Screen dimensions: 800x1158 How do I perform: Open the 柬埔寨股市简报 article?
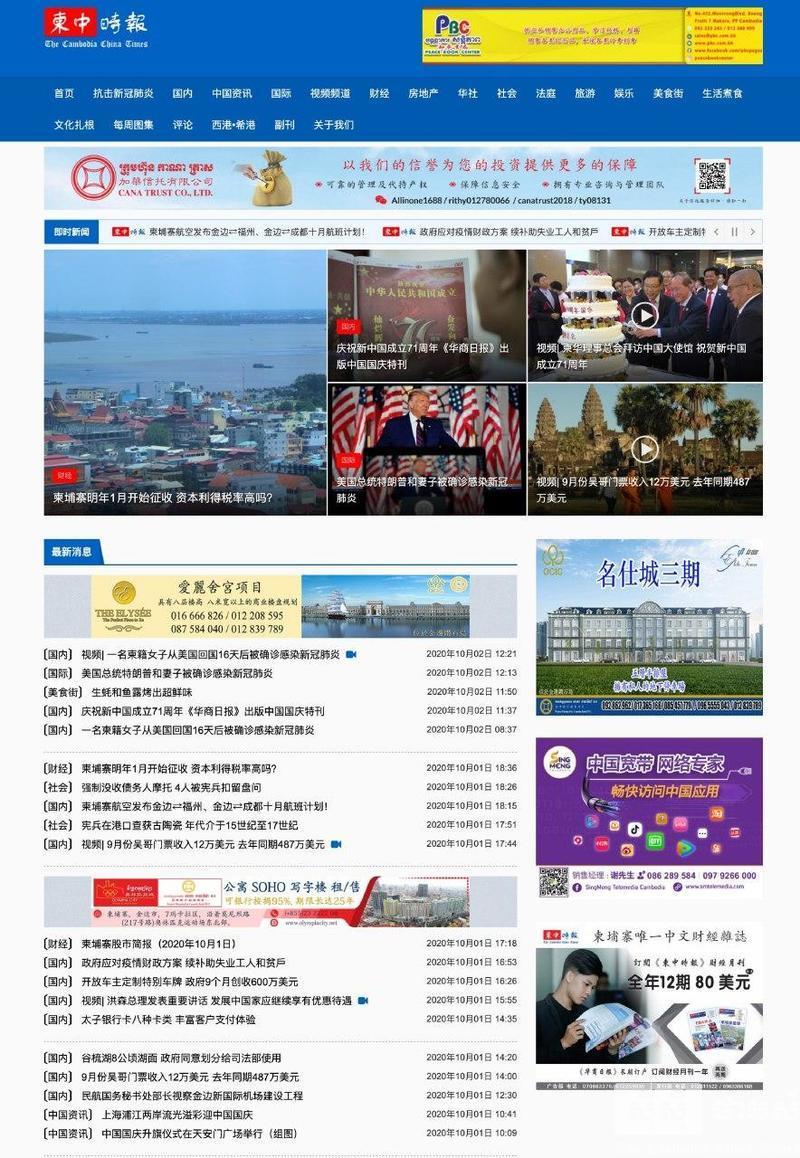click(x=158, y=943)
